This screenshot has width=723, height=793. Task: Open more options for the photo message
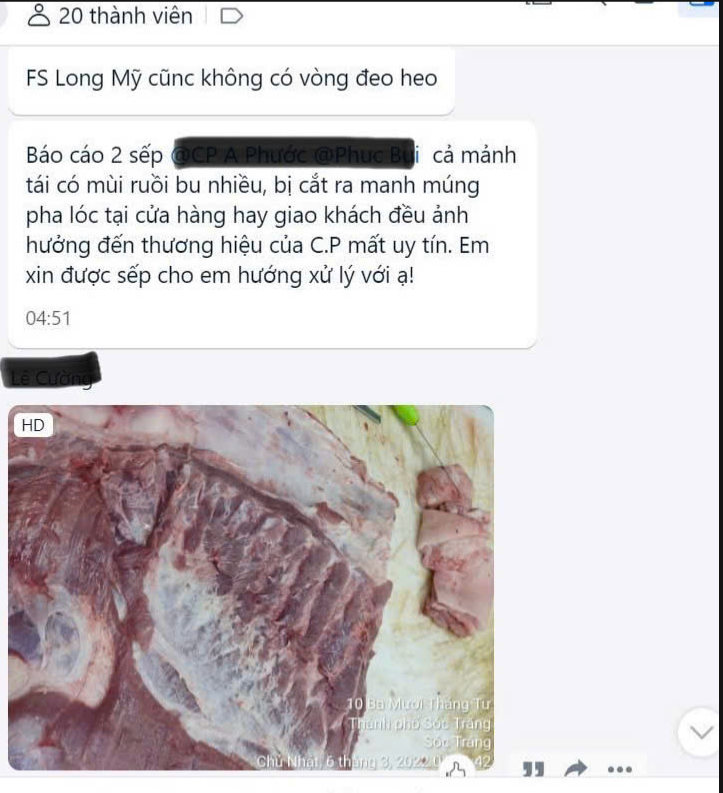pos(619,769)
